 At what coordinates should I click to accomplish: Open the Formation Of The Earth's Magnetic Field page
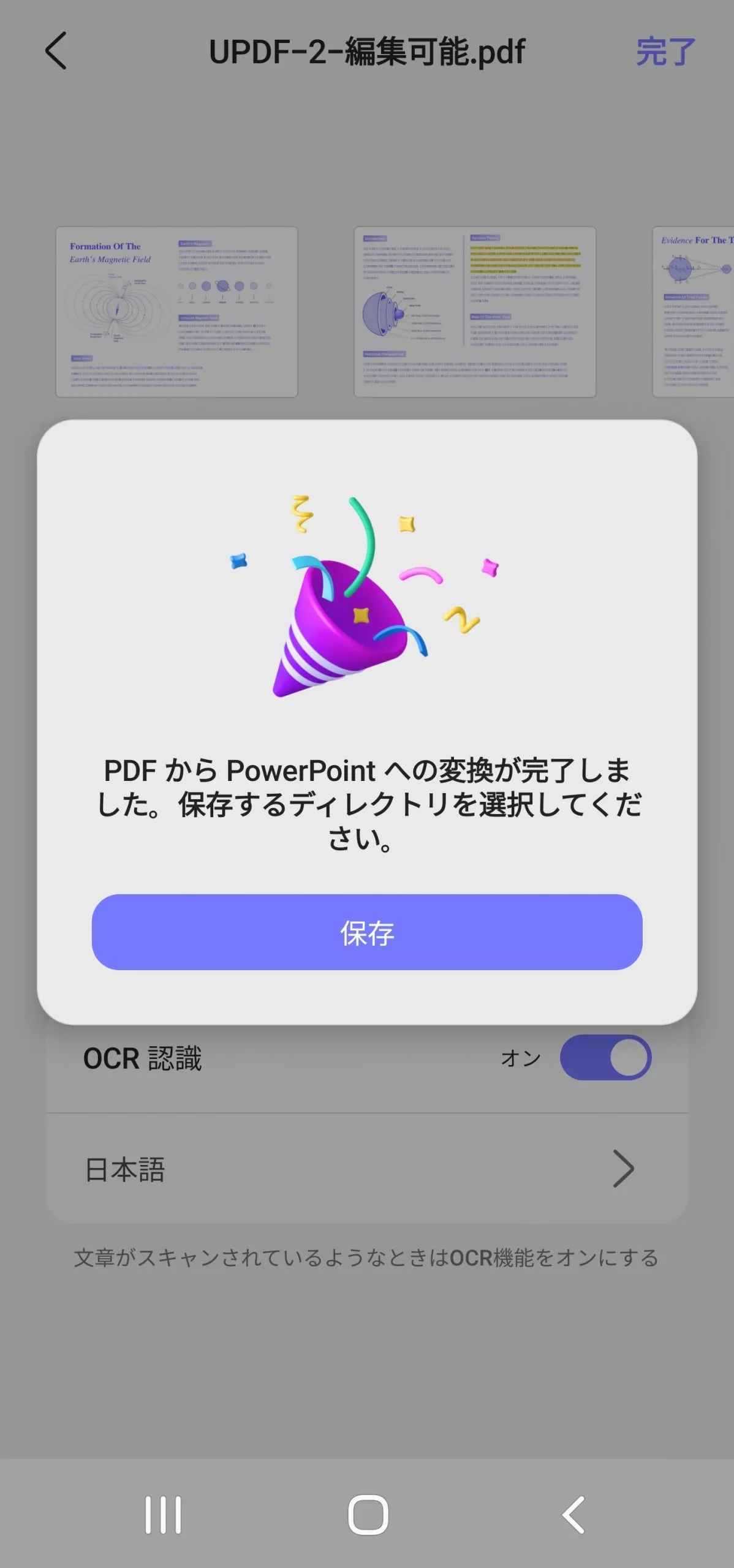176,312
